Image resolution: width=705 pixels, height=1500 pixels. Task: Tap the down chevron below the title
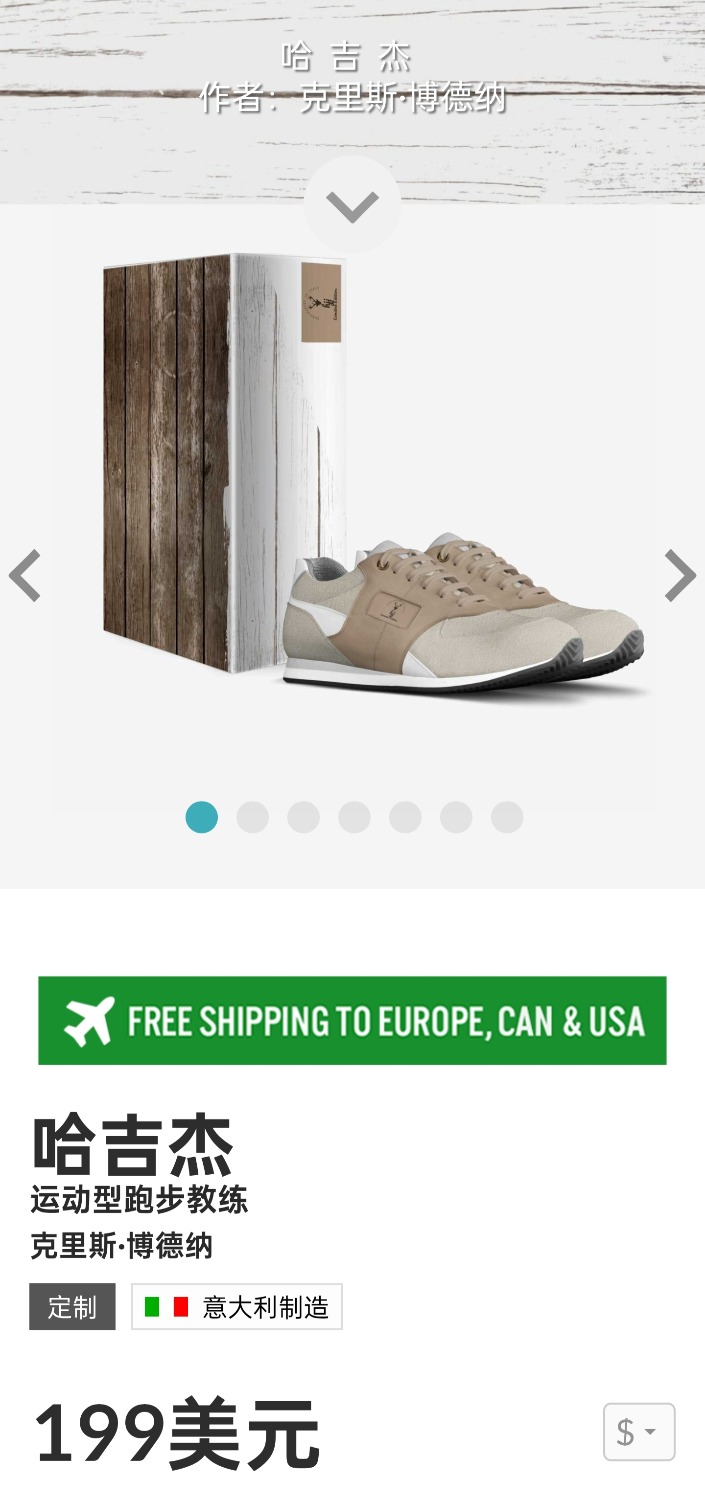pyautogui.click(x=352, y=206)
